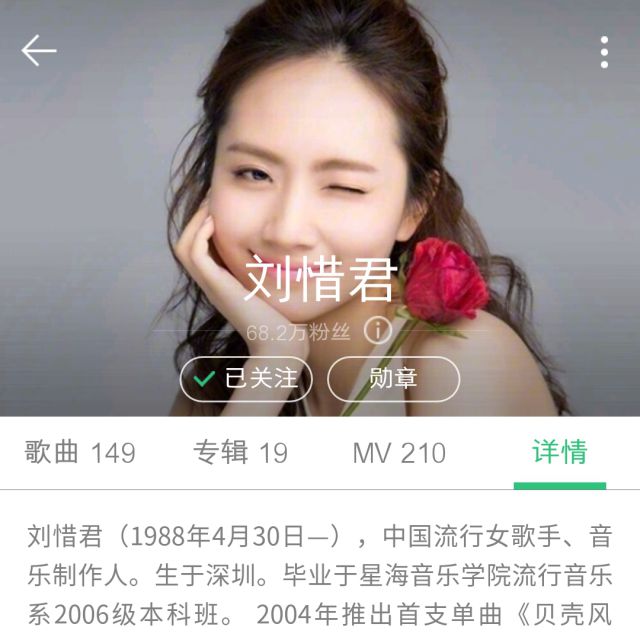Screen dimensions: 640x640
Task: Open the three-dot overflow menu
Action: [x=604, y=52]
